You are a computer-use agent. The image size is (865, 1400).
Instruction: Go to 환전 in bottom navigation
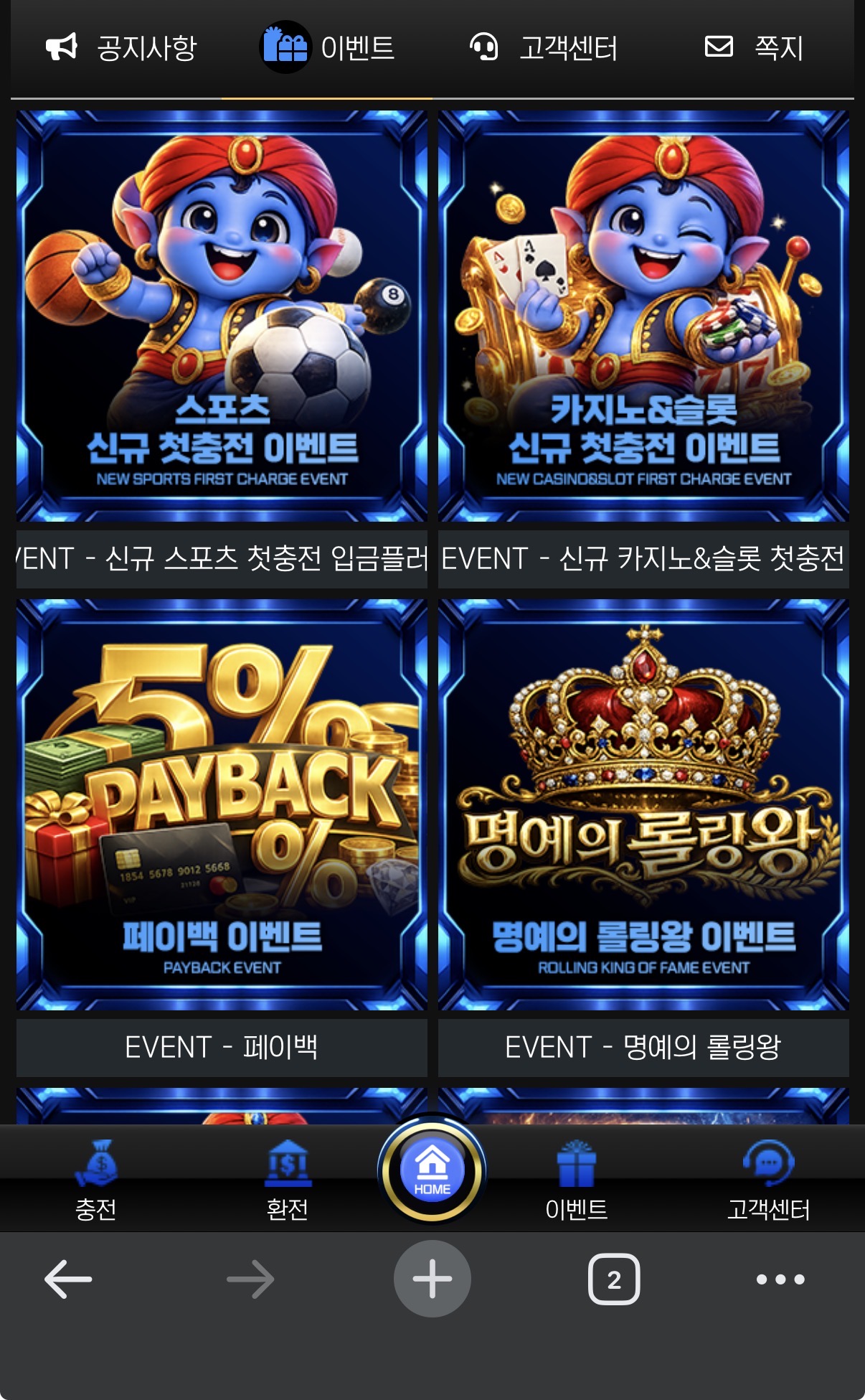[287, 1182]
